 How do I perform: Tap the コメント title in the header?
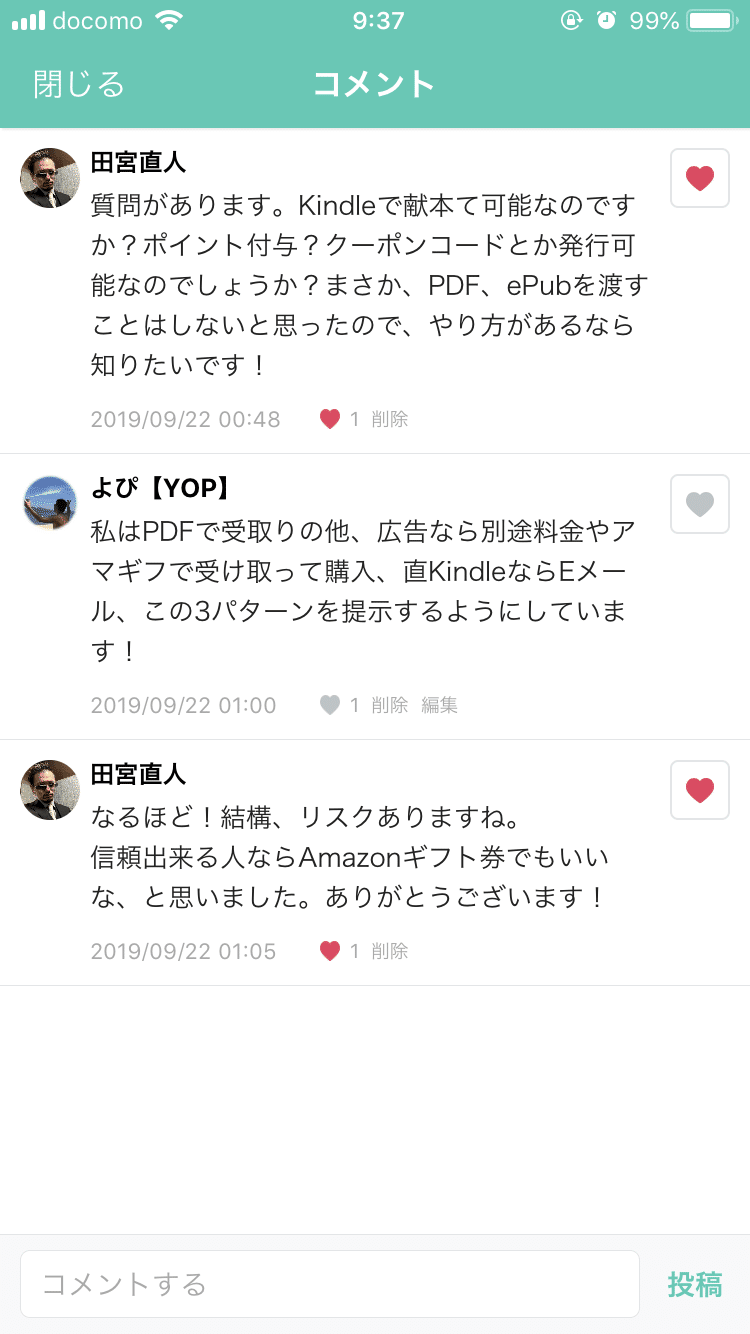(x=374, y=85)
